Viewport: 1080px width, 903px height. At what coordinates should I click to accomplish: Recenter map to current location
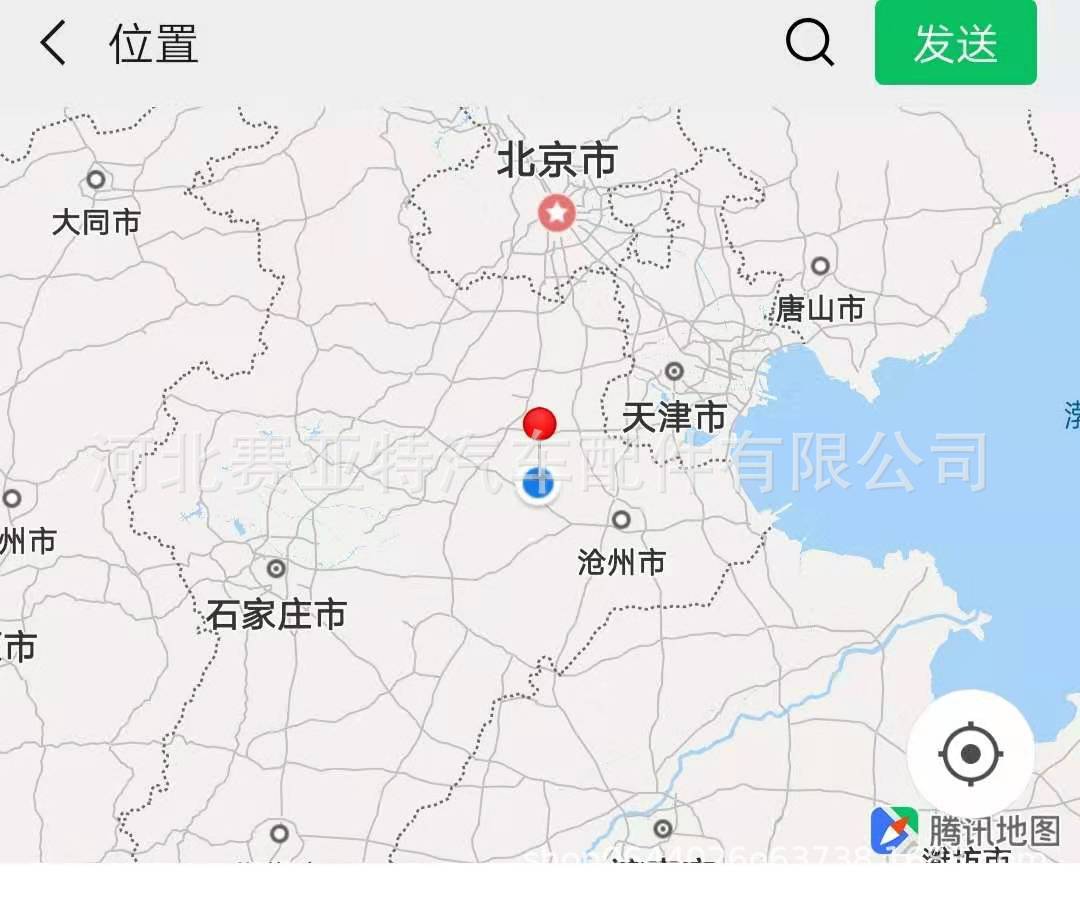tap(970, 753)
